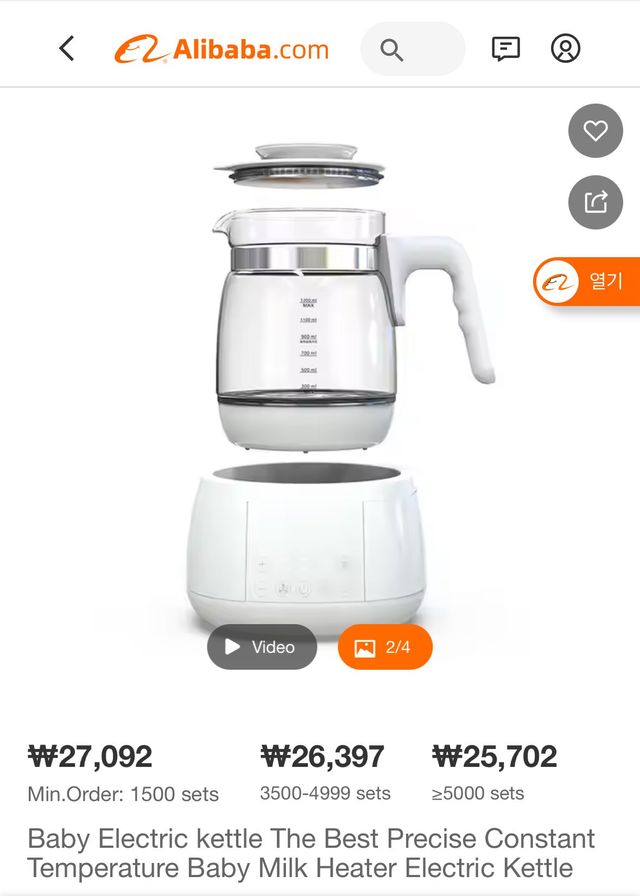Add the kettle to favorites
640x896 pixels.
pos(595,131)
